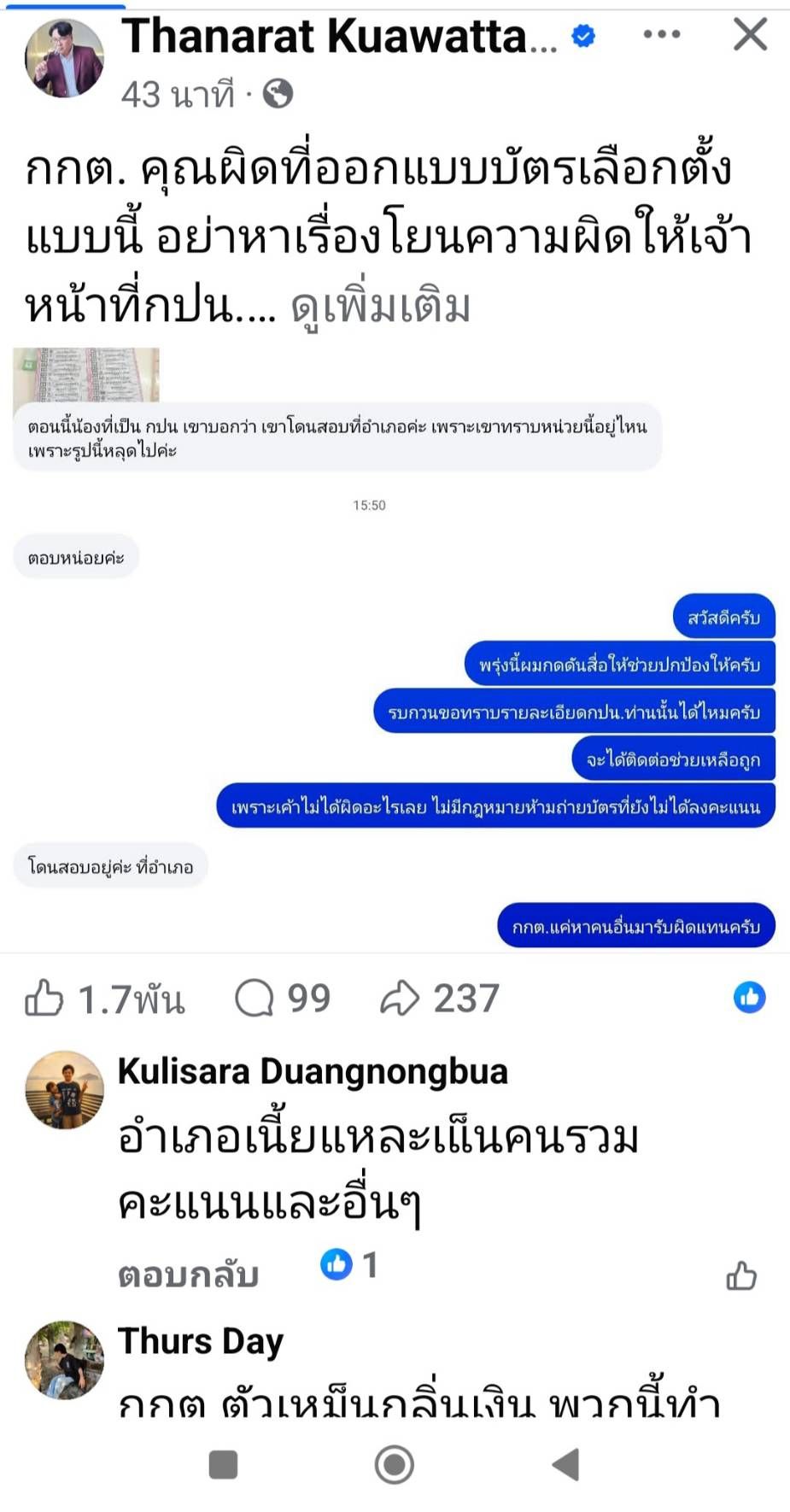Share the post with 237 shares

coord(440,998)
